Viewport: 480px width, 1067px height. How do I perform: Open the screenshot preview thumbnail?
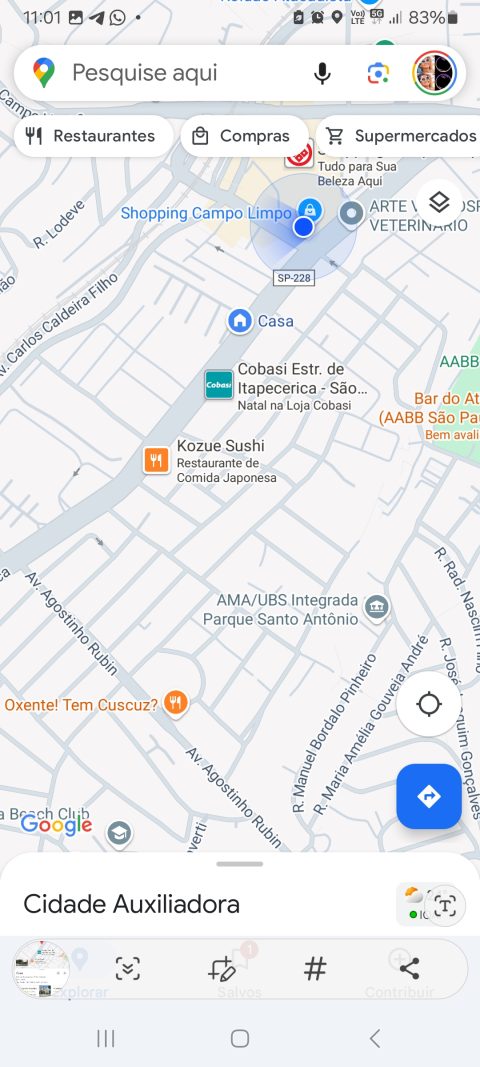pyautogui.click(x=41, y=968)
